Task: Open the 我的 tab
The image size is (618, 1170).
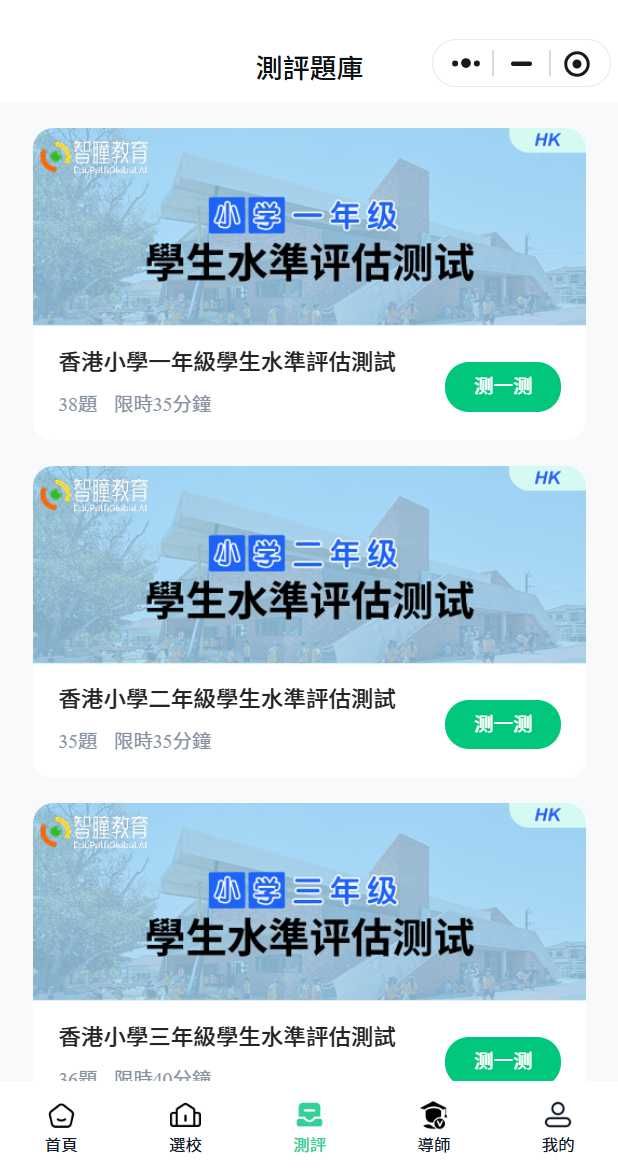Action: click(557, 1127)
